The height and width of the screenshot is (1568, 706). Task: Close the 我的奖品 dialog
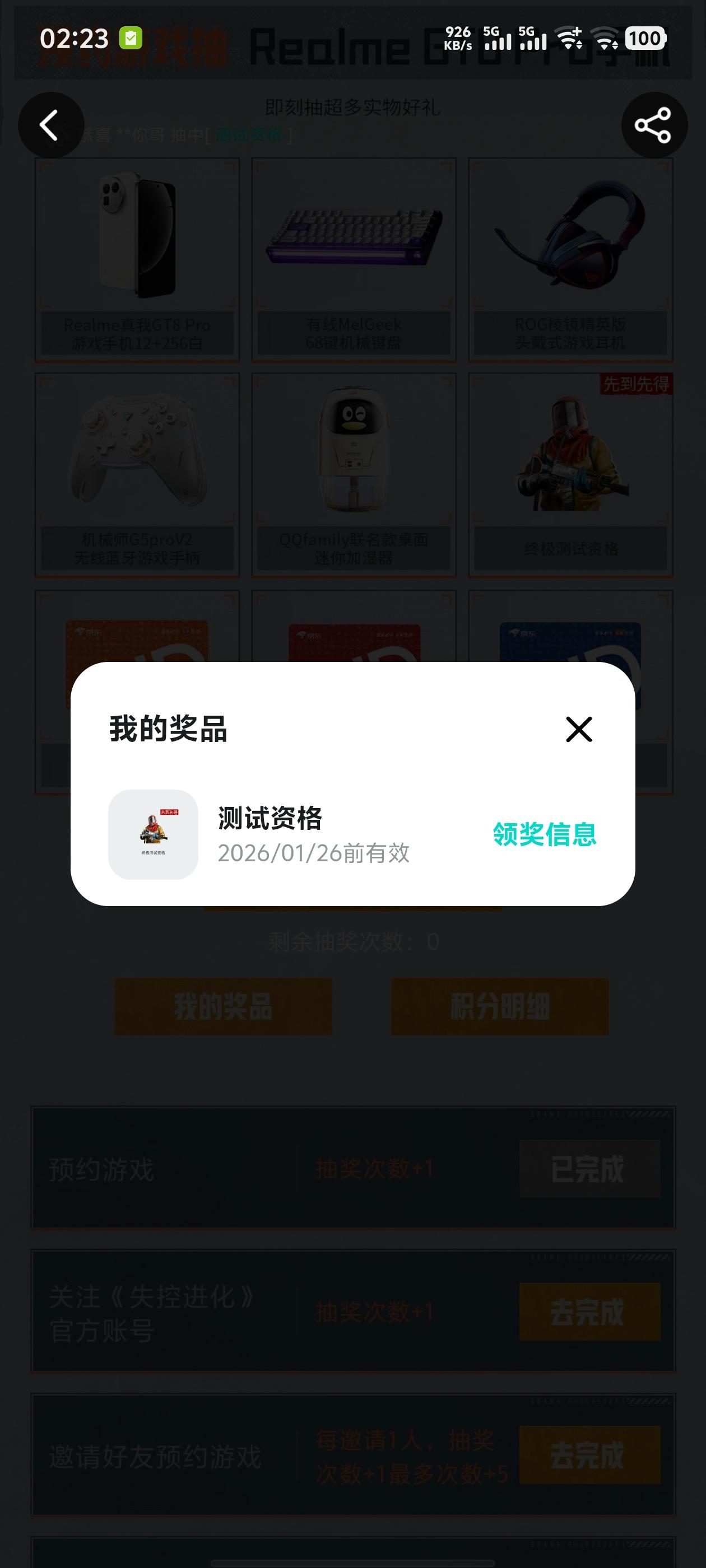coord(578,729)
